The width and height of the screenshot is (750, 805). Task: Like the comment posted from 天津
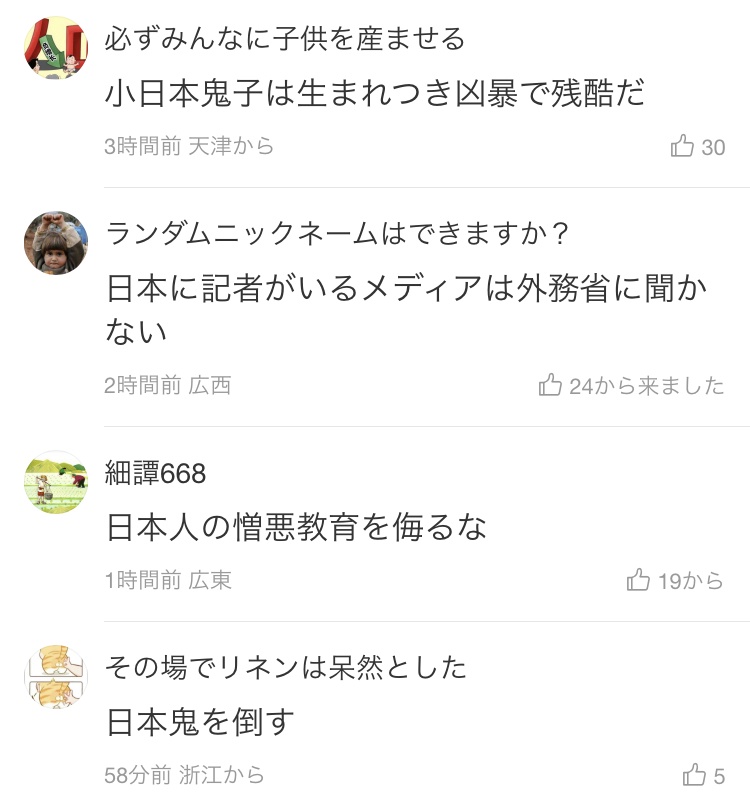[x=683, y=147]
